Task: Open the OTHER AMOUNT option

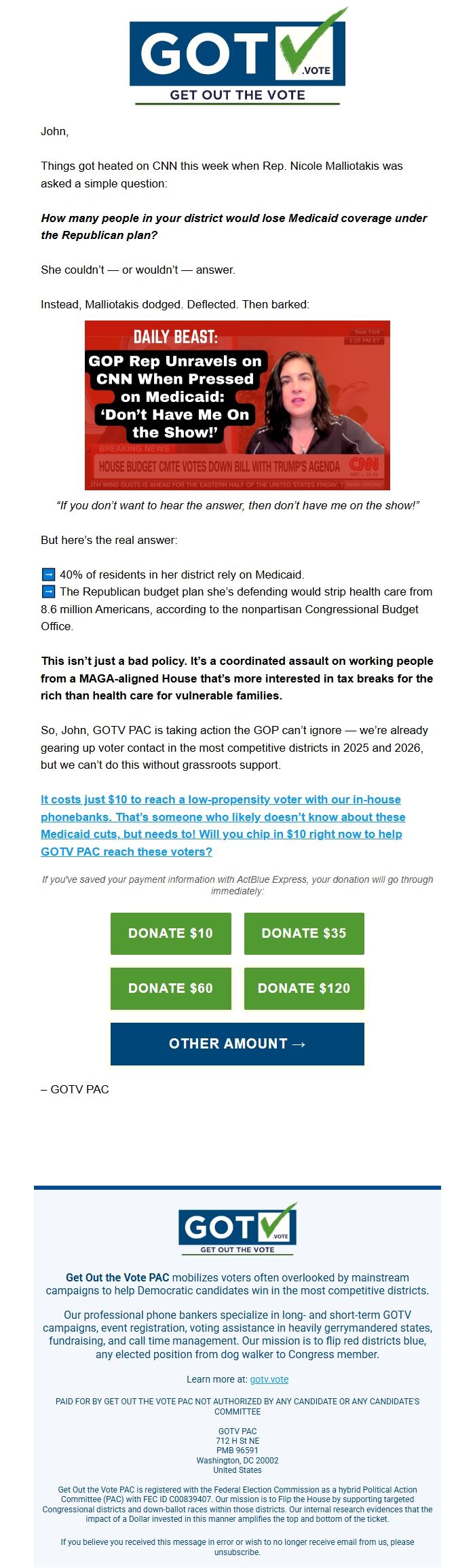Action: tap(237, 1044)
